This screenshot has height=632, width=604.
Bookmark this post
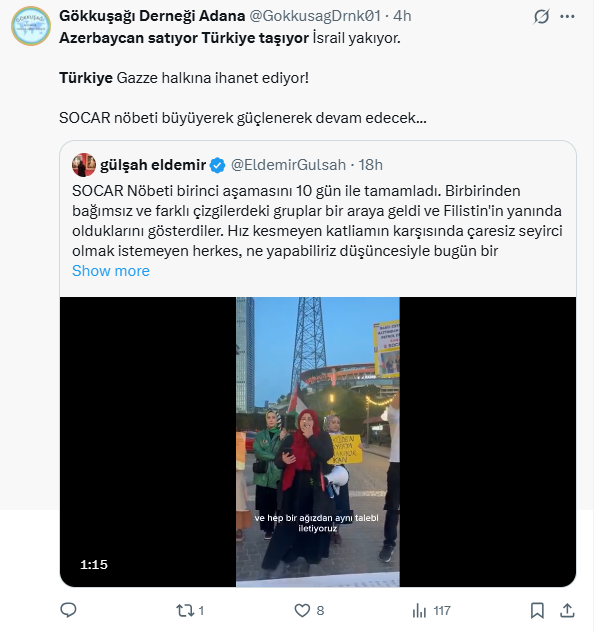(x=537, y=609)
